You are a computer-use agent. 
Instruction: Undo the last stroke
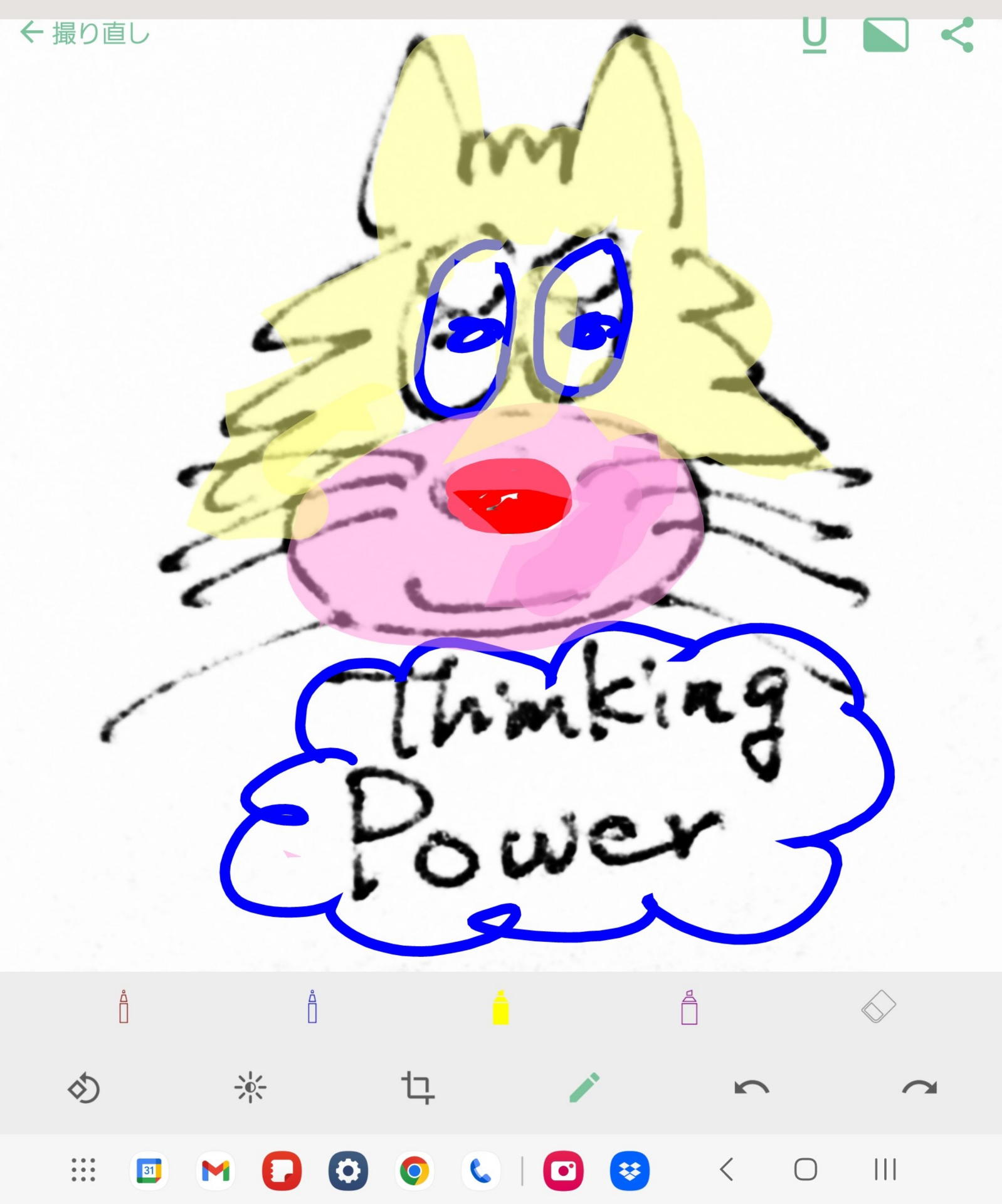coord(751,1088)
